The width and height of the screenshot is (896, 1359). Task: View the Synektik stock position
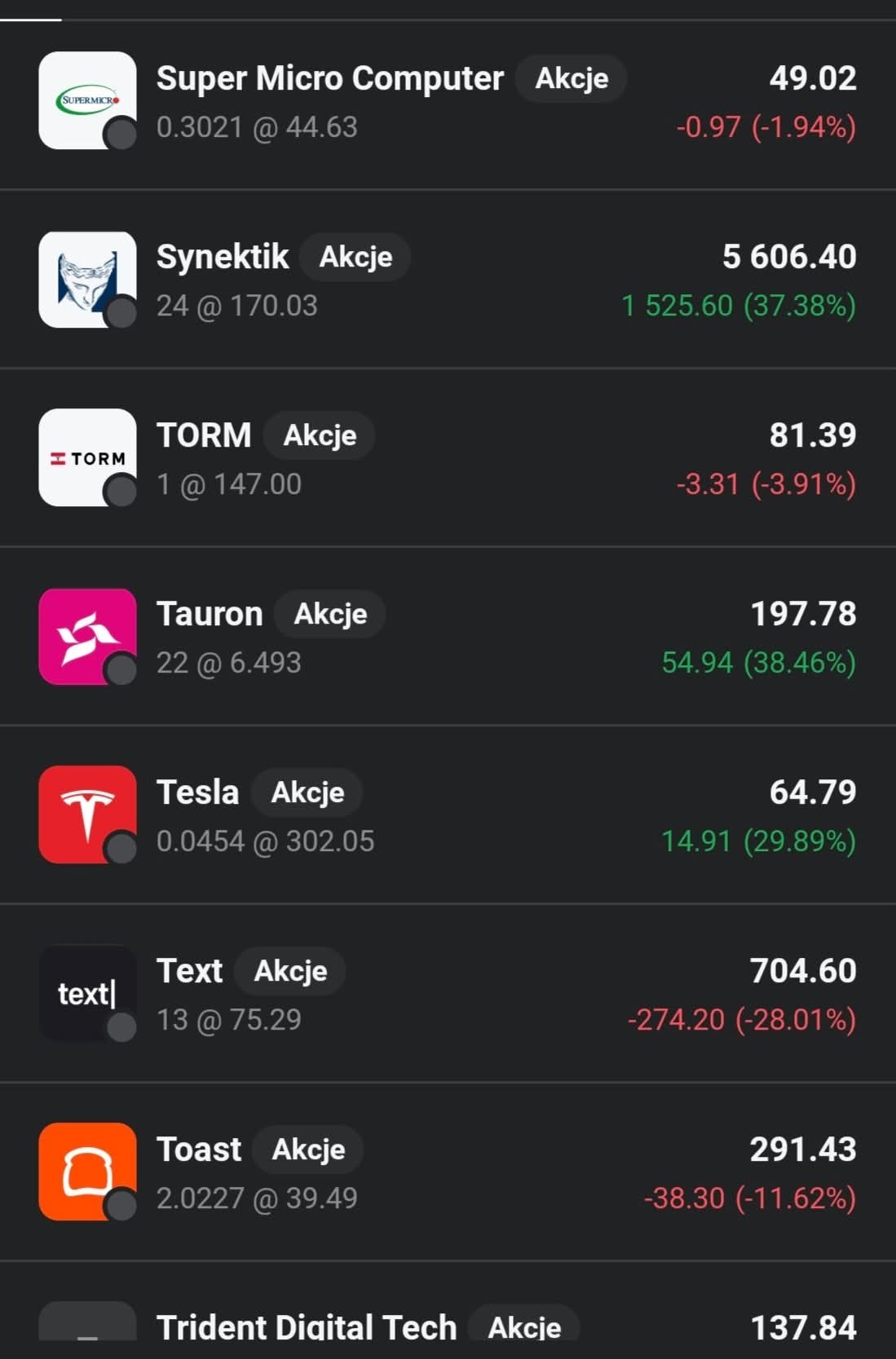pos(448,280)
